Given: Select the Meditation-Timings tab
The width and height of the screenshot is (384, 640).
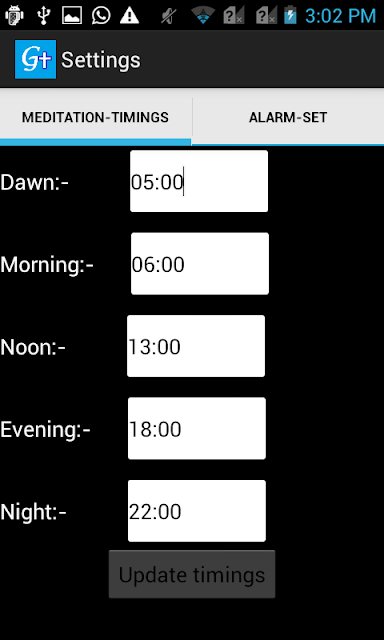Looking at the screenshot, I should (x=95, y=118).
